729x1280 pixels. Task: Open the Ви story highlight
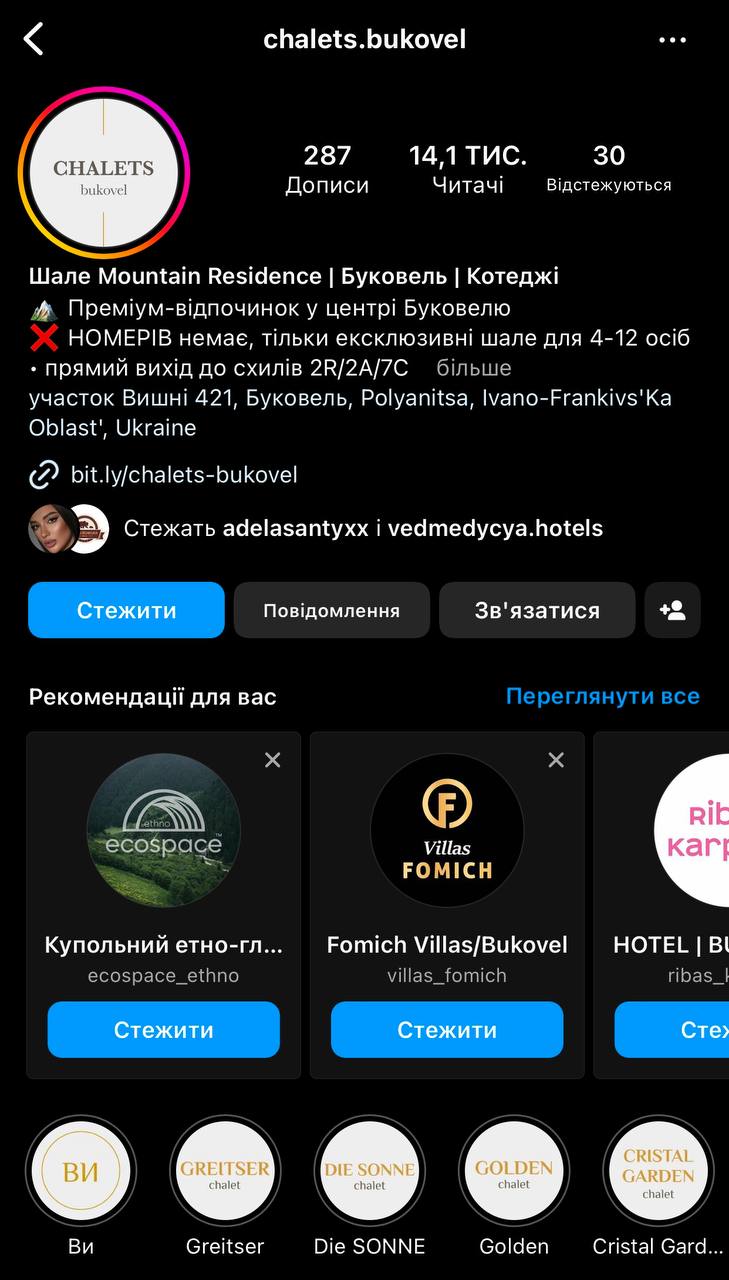(x=81, y=1170)
